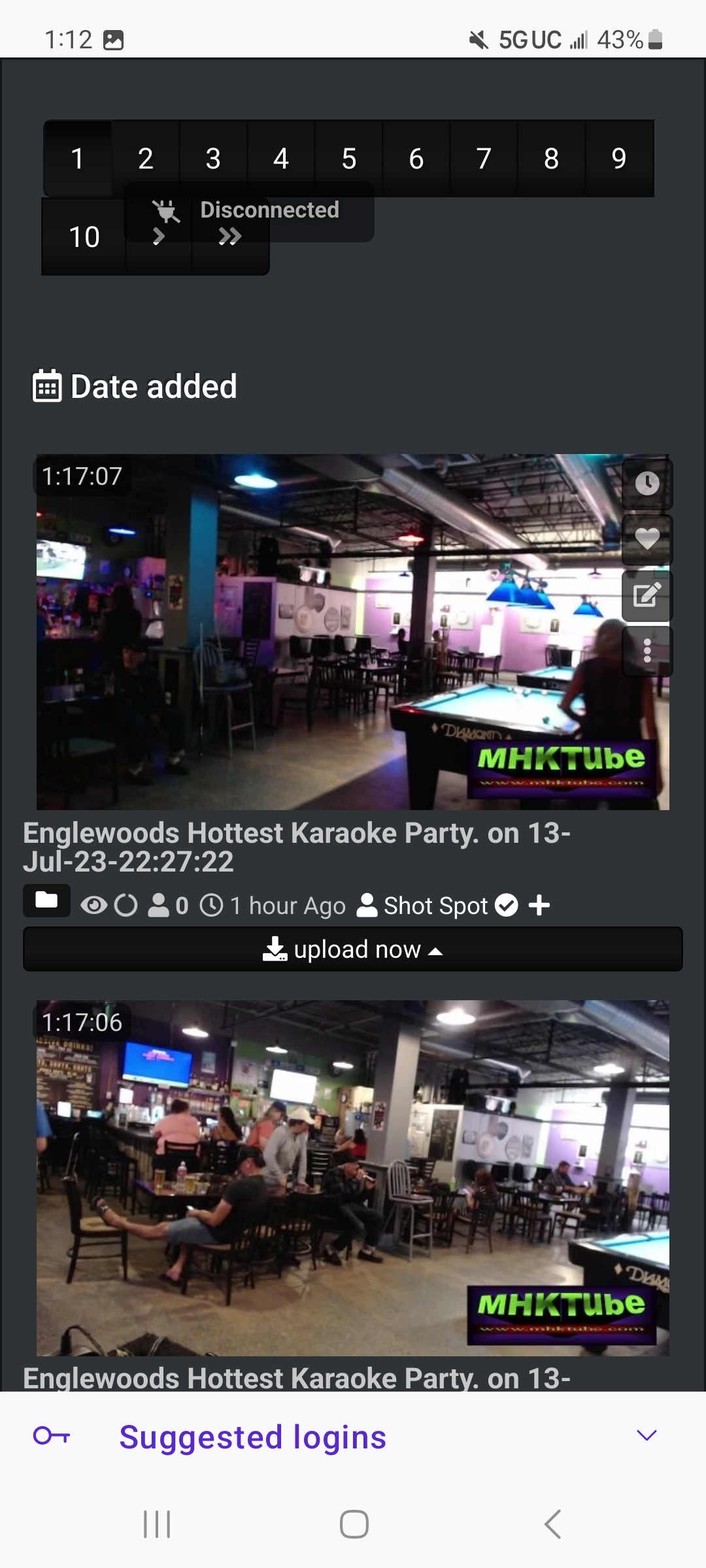Screen dimensions: 706x1568
Task: Open page 10 of videos
Action: 84,237
